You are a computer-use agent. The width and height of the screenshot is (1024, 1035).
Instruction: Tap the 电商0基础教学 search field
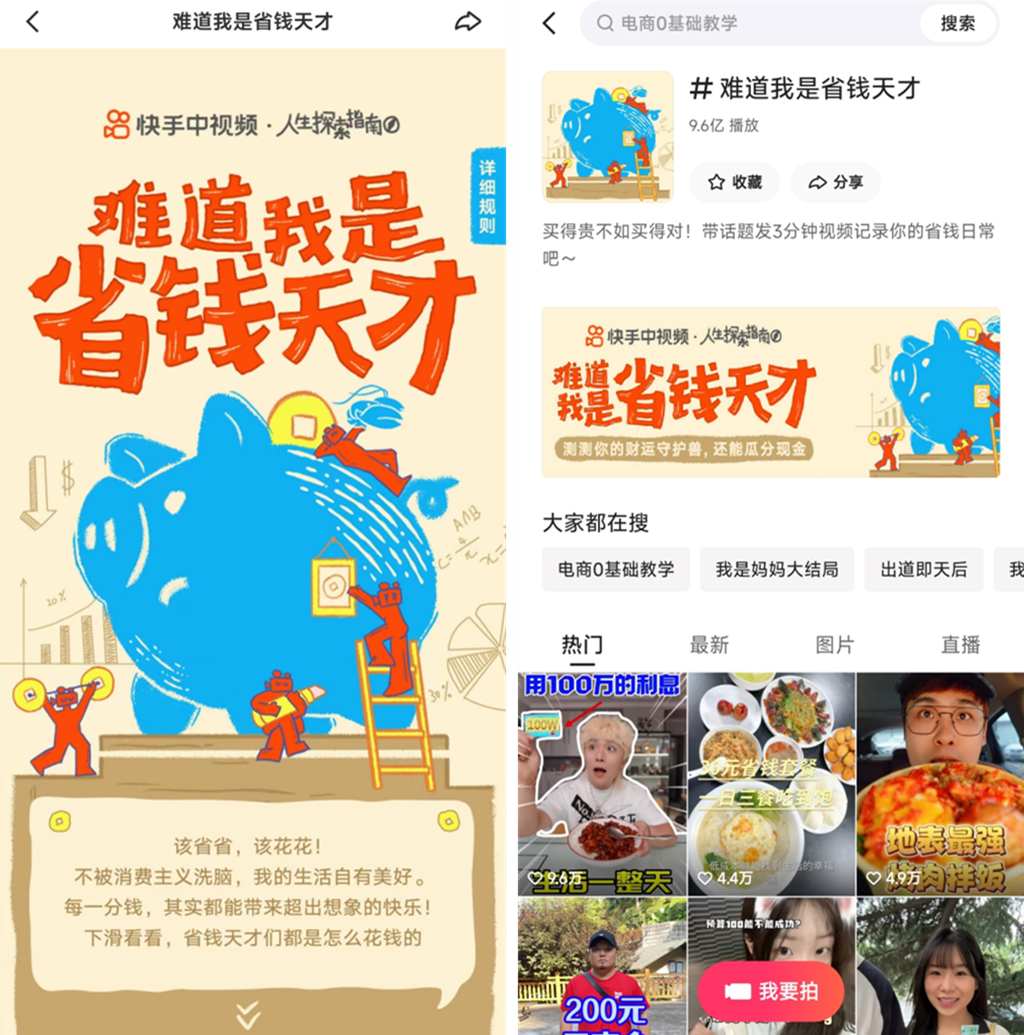(x=749, y=24)
